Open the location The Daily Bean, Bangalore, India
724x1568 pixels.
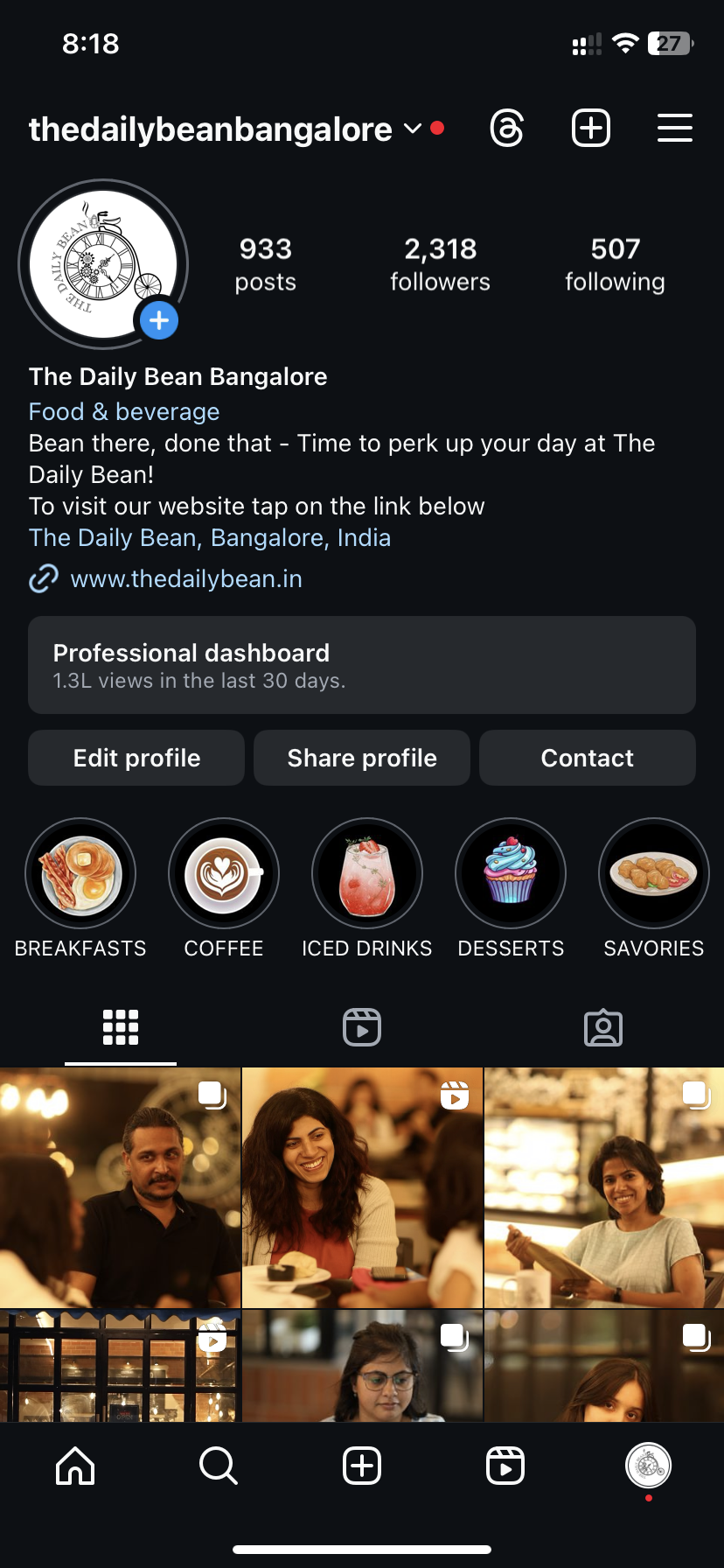pyautogui.click(x=210, y=538)
